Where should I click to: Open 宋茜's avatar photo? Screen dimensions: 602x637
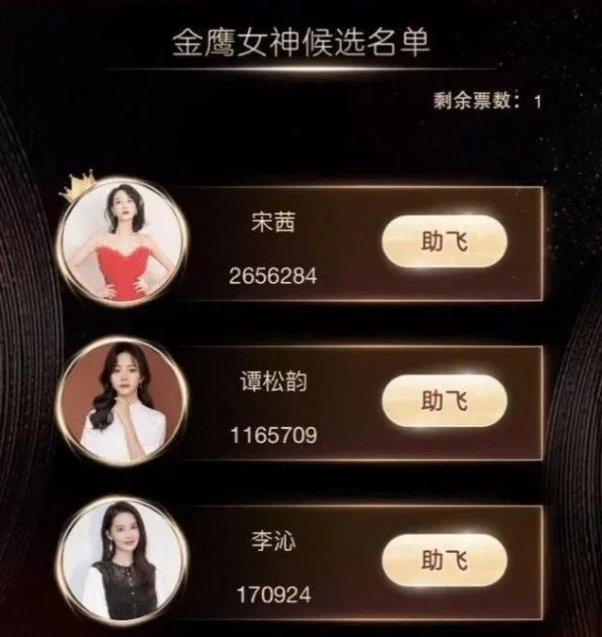pyautogui.click(x=122, y=244)
